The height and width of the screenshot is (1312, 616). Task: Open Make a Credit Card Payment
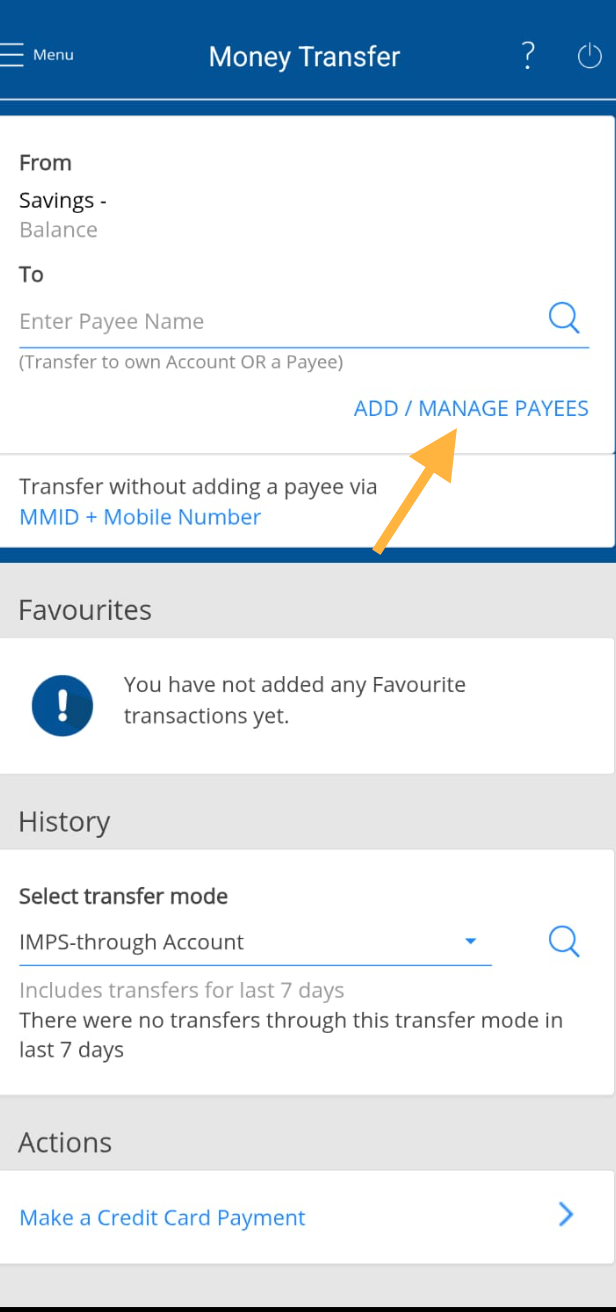[x=163, y=1217]
